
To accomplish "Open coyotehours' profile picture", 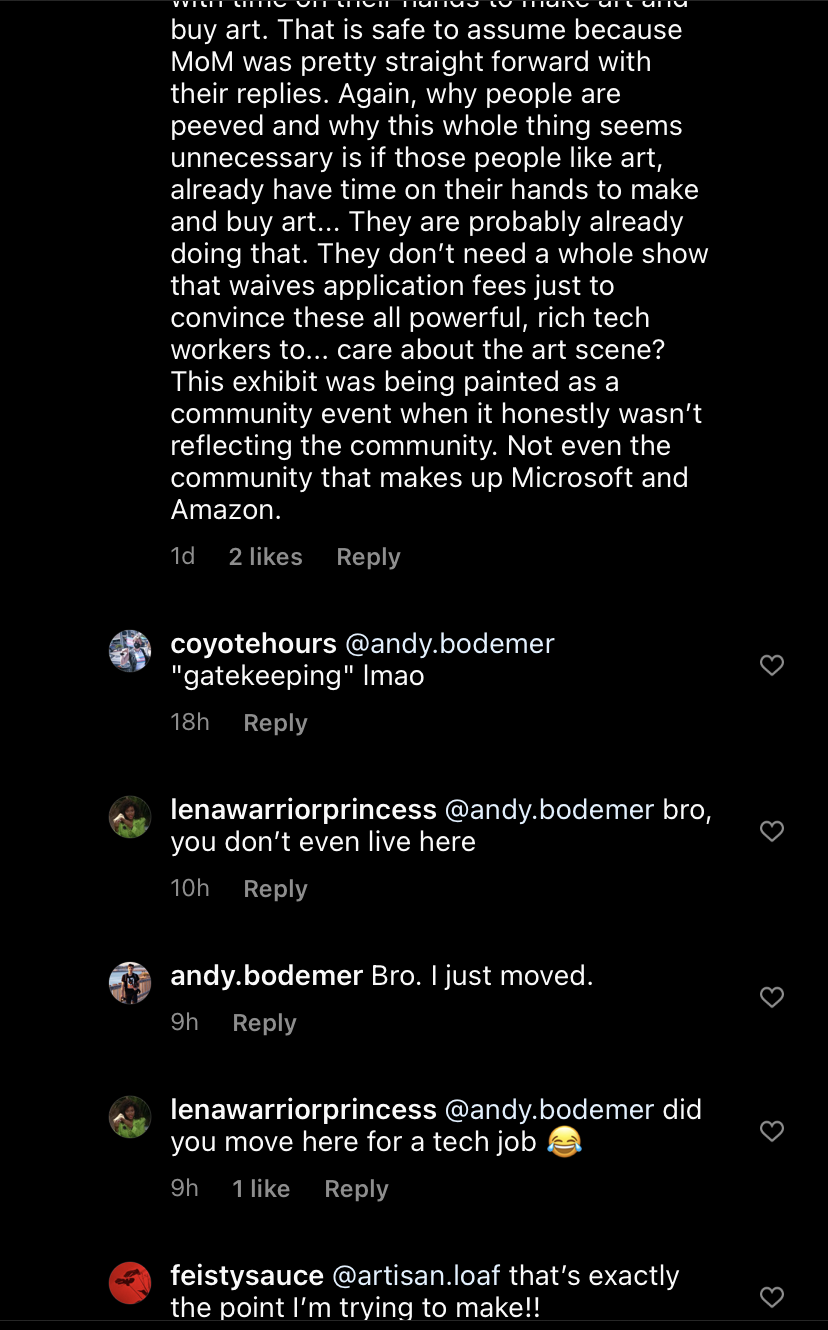I will [130, 651].
